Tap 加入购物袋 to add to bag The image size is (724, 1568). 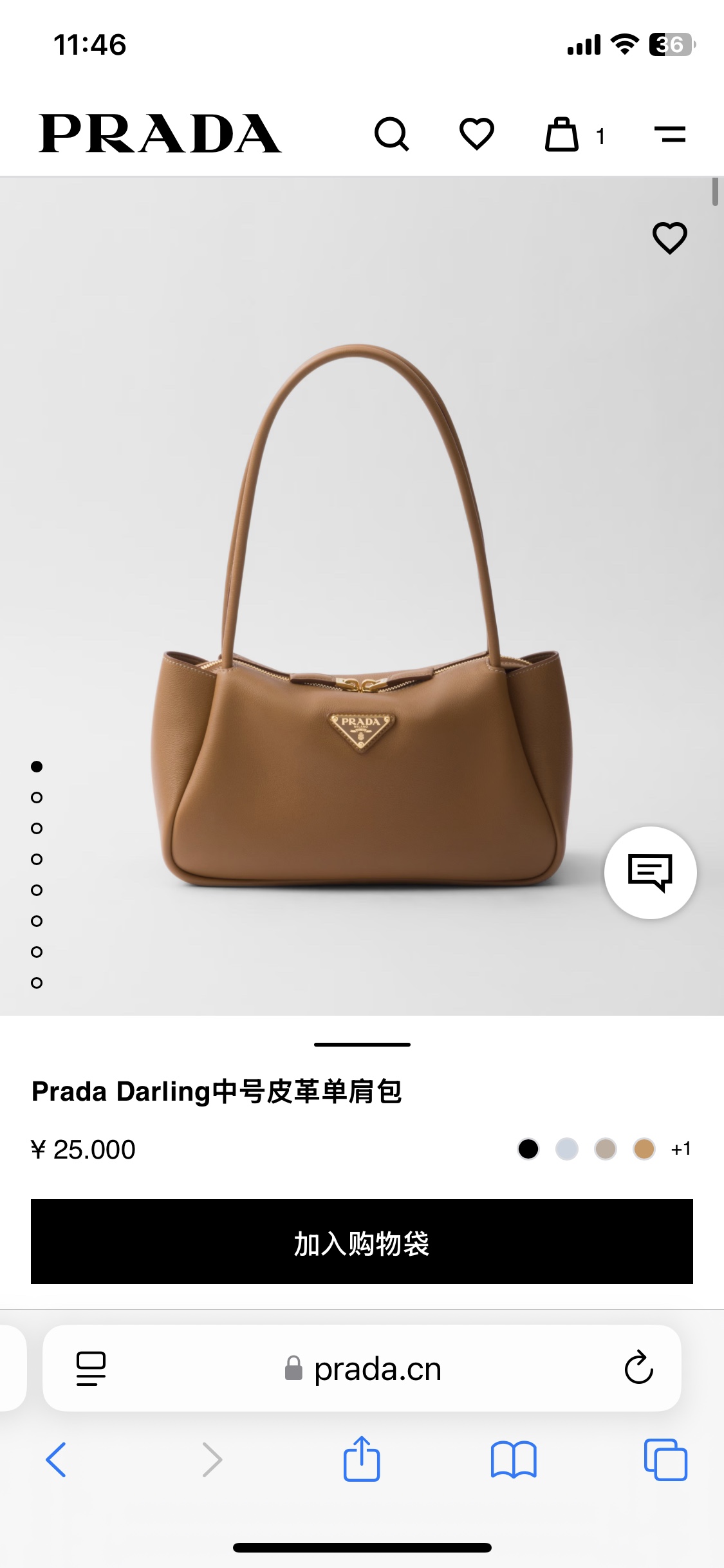tap(362, 1242)
